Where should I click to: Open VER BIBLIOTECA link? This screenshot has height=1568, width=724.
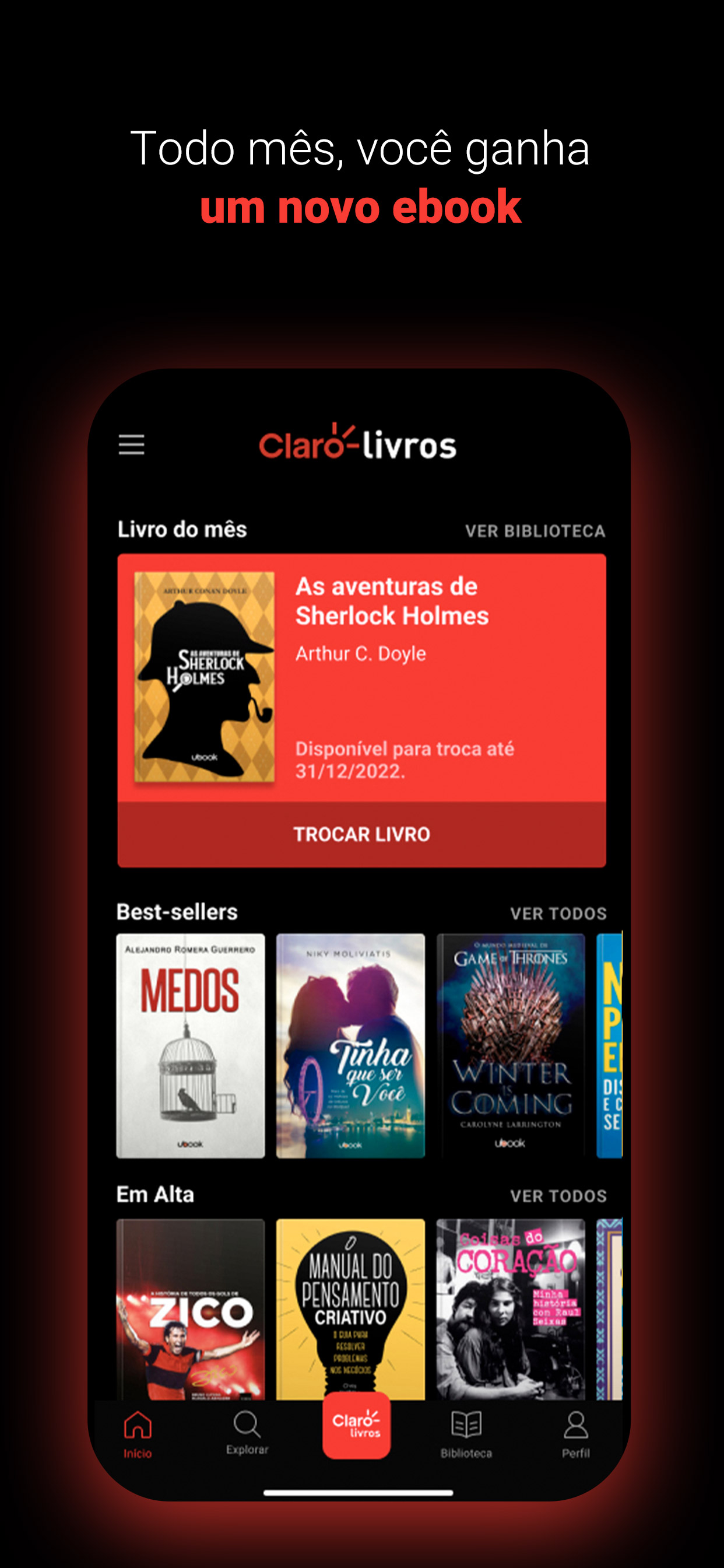pos(535,530)
